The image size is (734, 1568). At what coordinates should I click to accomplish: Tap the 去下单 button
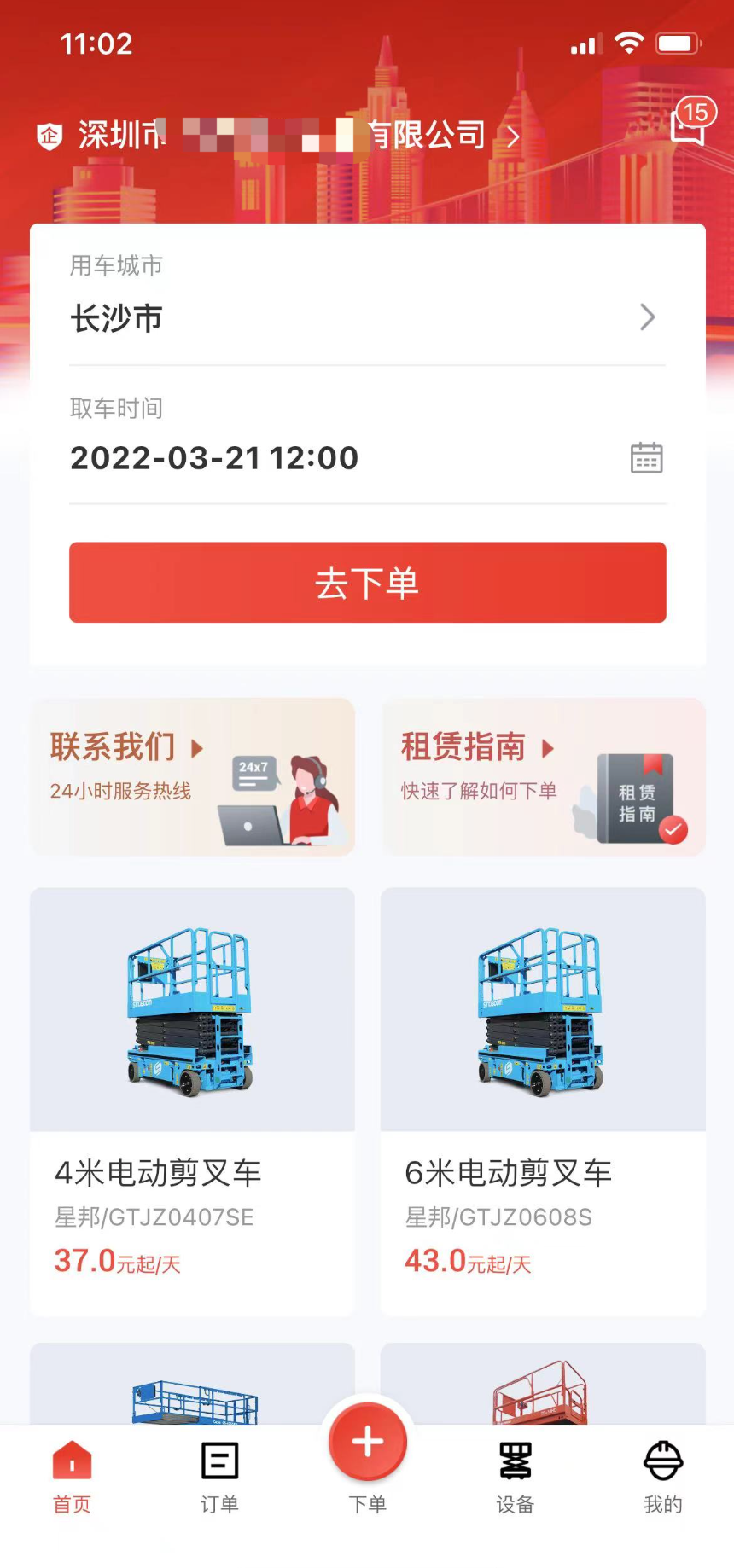coord(367,583)
